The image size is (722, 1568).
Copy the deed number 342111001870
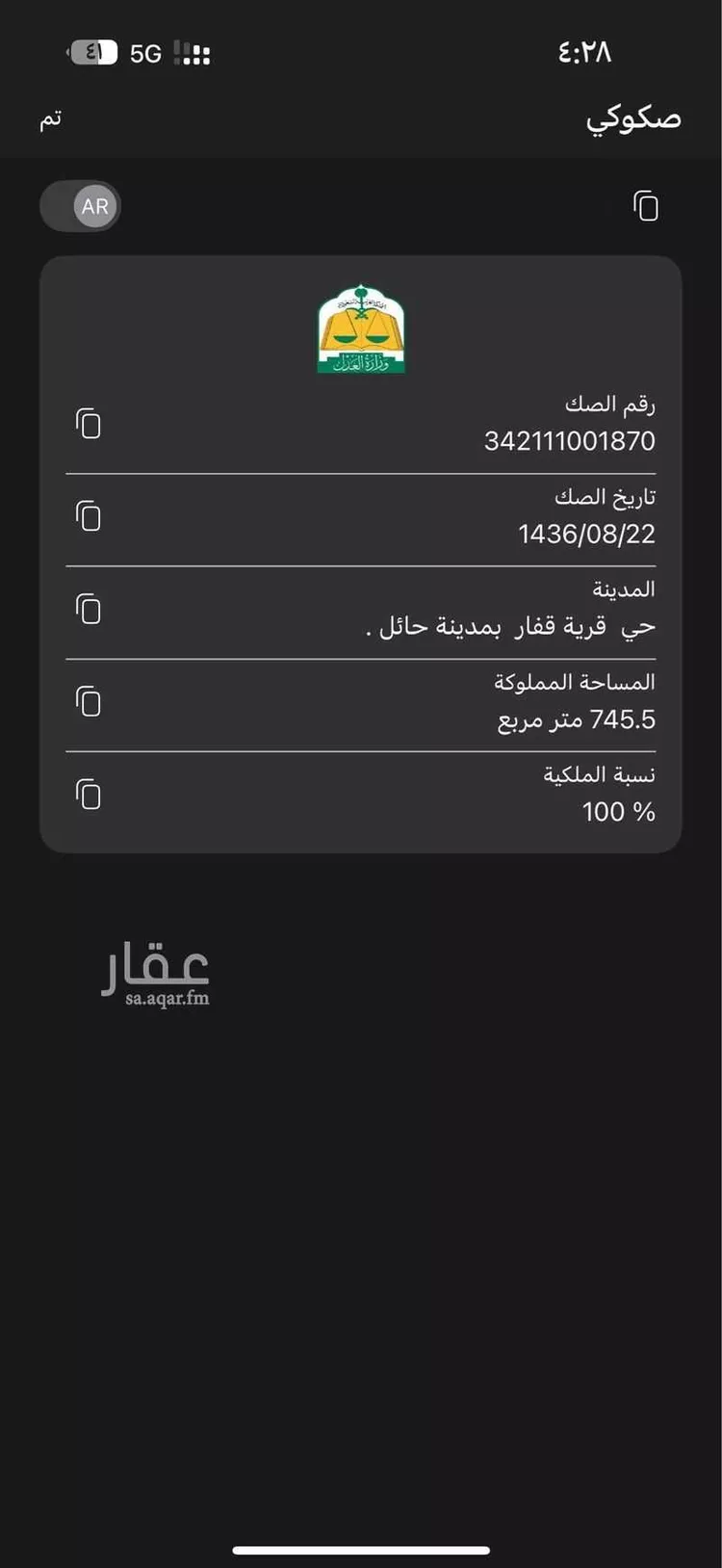[88, 424]
